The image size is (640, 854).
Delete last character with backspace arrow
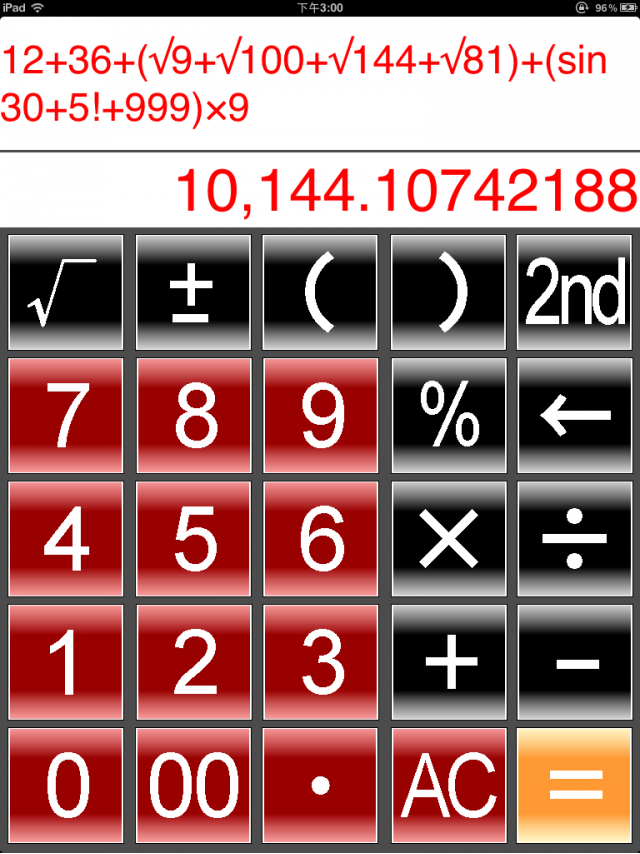576,416
